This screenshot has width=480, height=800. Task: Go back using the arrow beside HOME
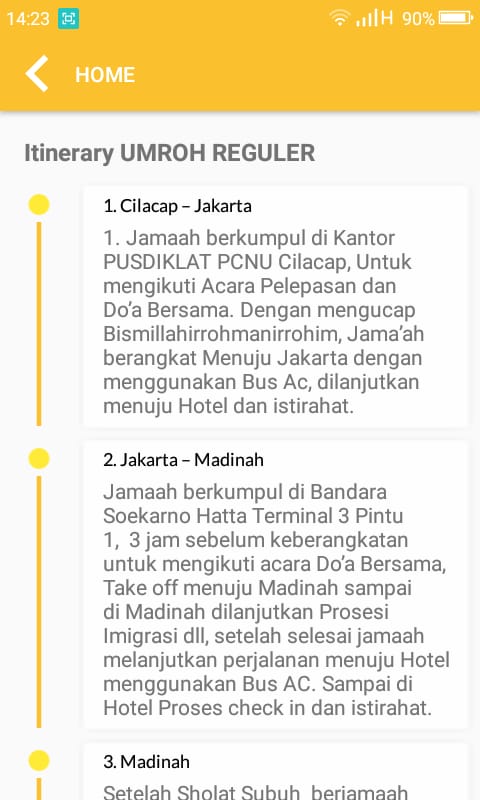pos(37,73)
